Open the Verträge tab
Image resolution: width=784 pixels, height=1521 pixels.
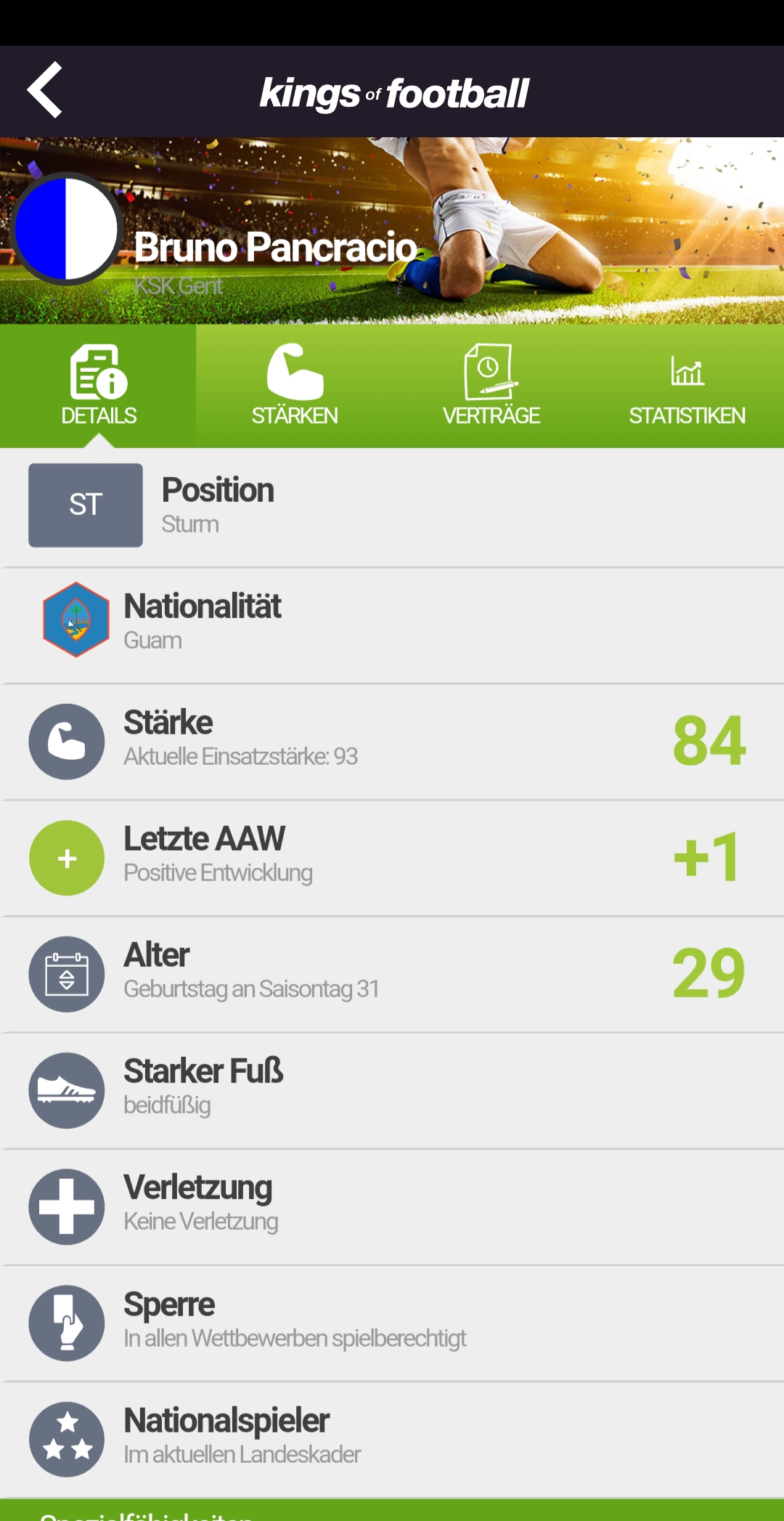coord(491,386)
